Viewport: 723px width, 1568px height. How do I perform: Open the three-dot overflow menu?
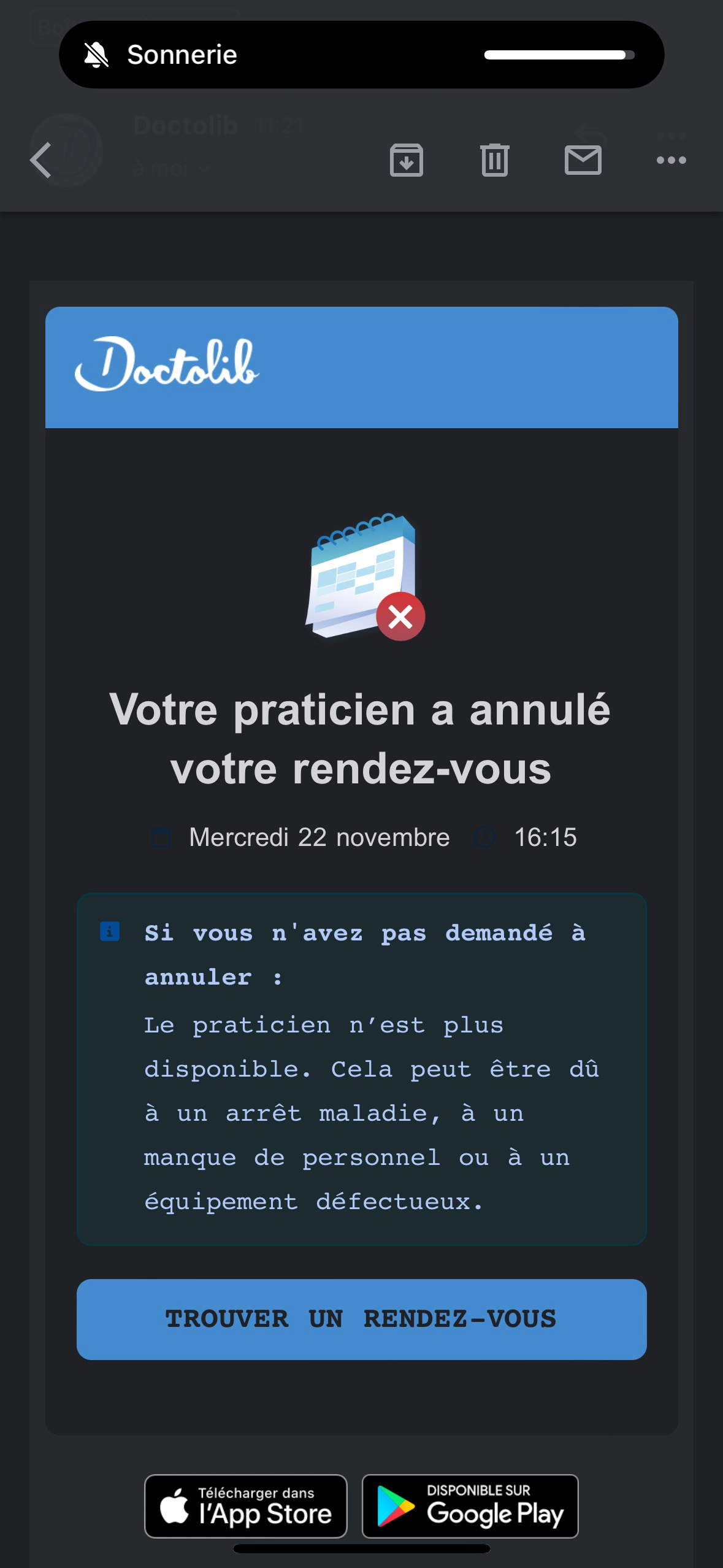tap(671, 160)
